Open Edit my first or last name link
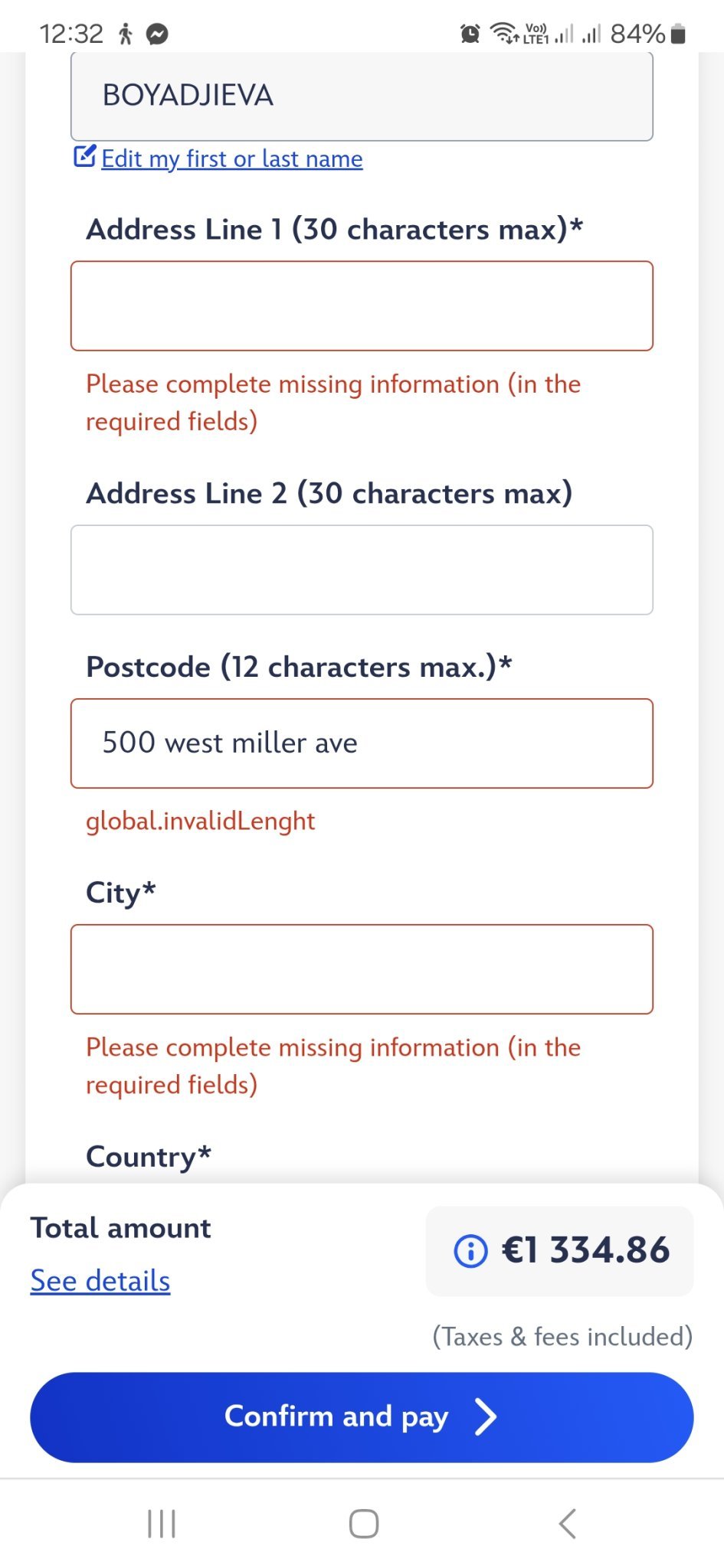Image resolution: width=724 pixels, height=1568 pixels. pos(231,158)
